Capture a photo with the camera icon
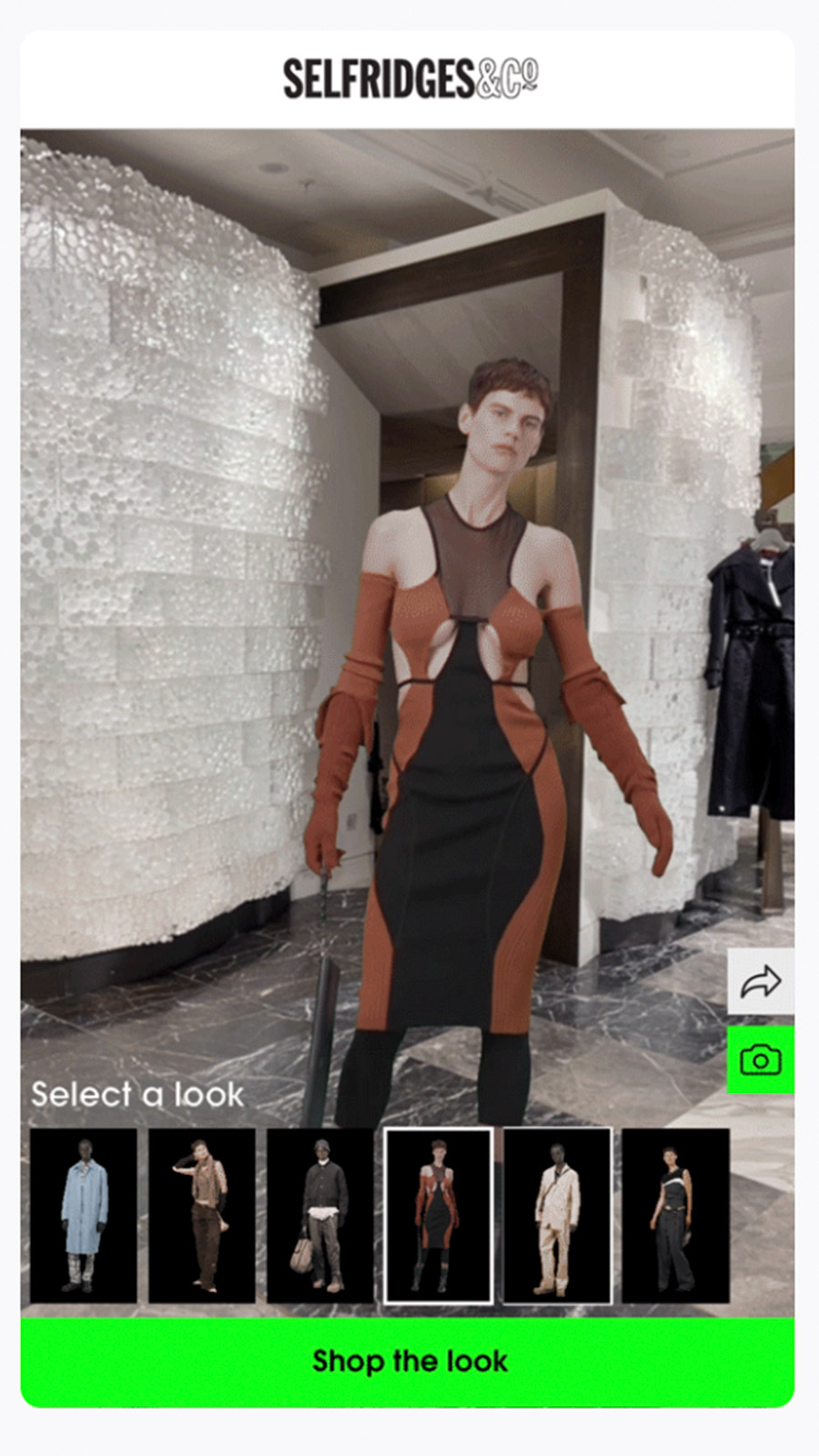 (x=761, y=1060)
